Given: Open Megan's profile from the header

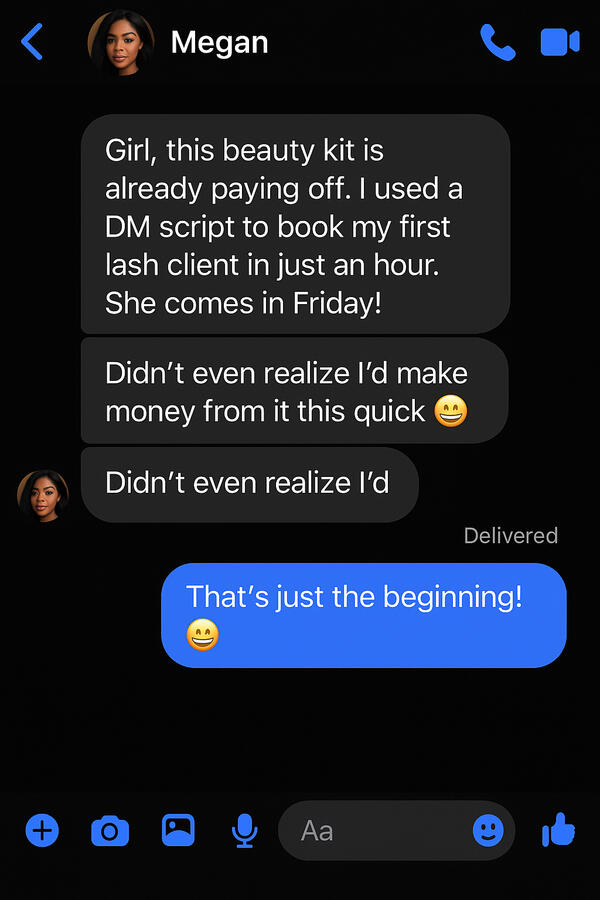Looking at the screenshot, I should [x=122, y=43].
